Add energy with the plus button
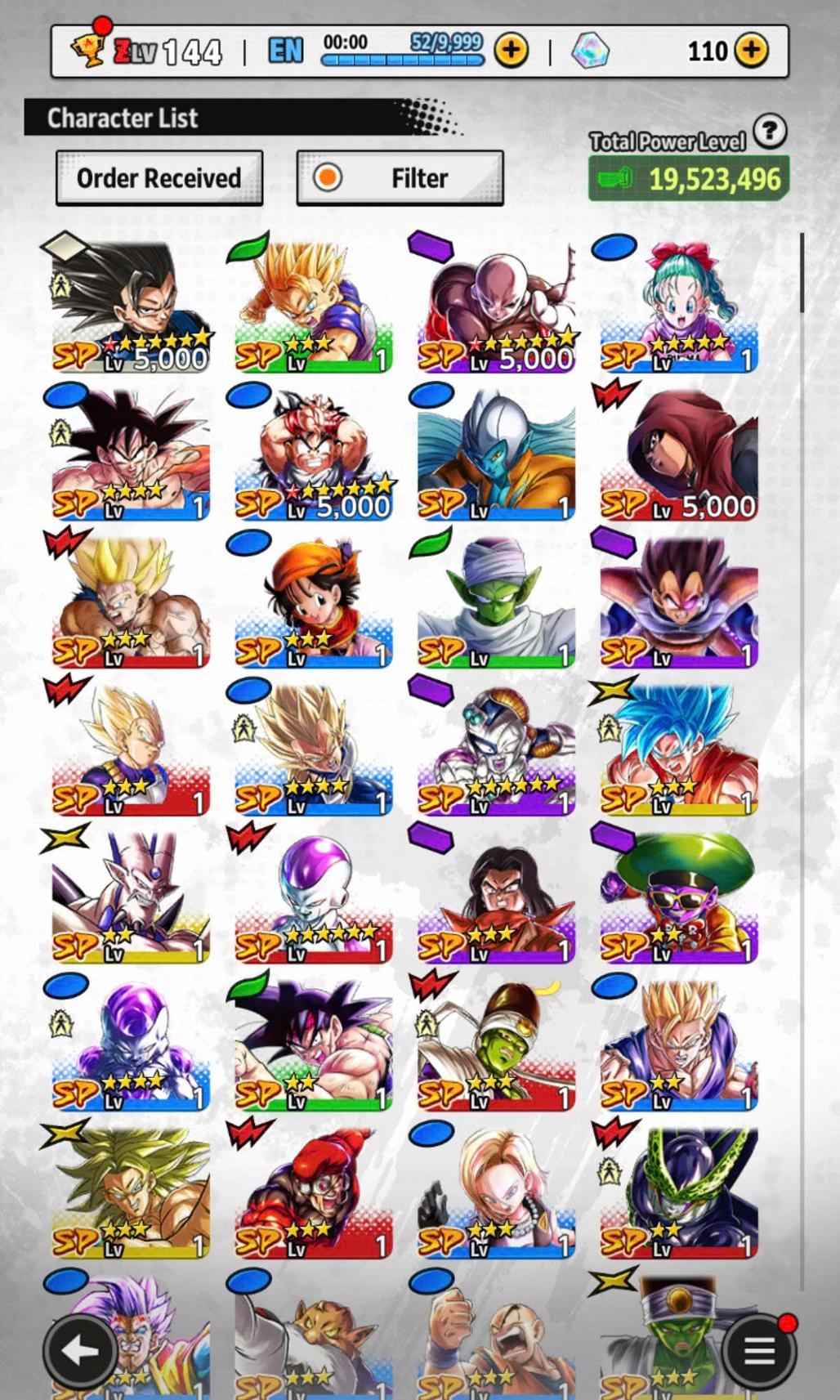The width and height of the screenshot is (840, 1400). pos(512,51)
